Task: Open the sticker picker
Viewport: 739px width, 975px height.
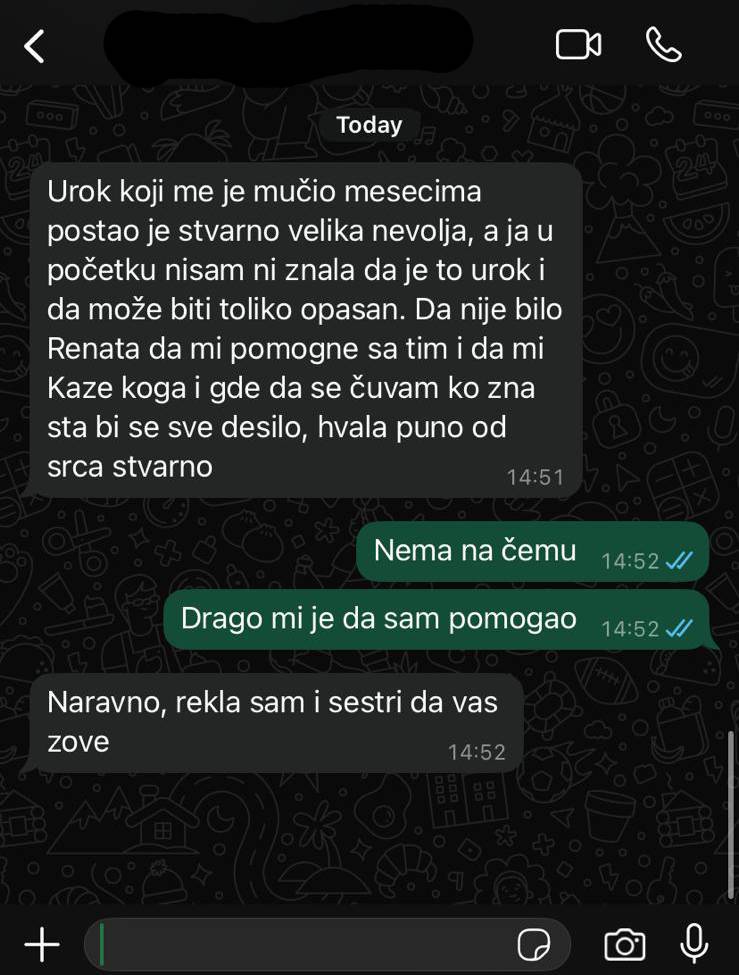Action: (x=534, y=944)
